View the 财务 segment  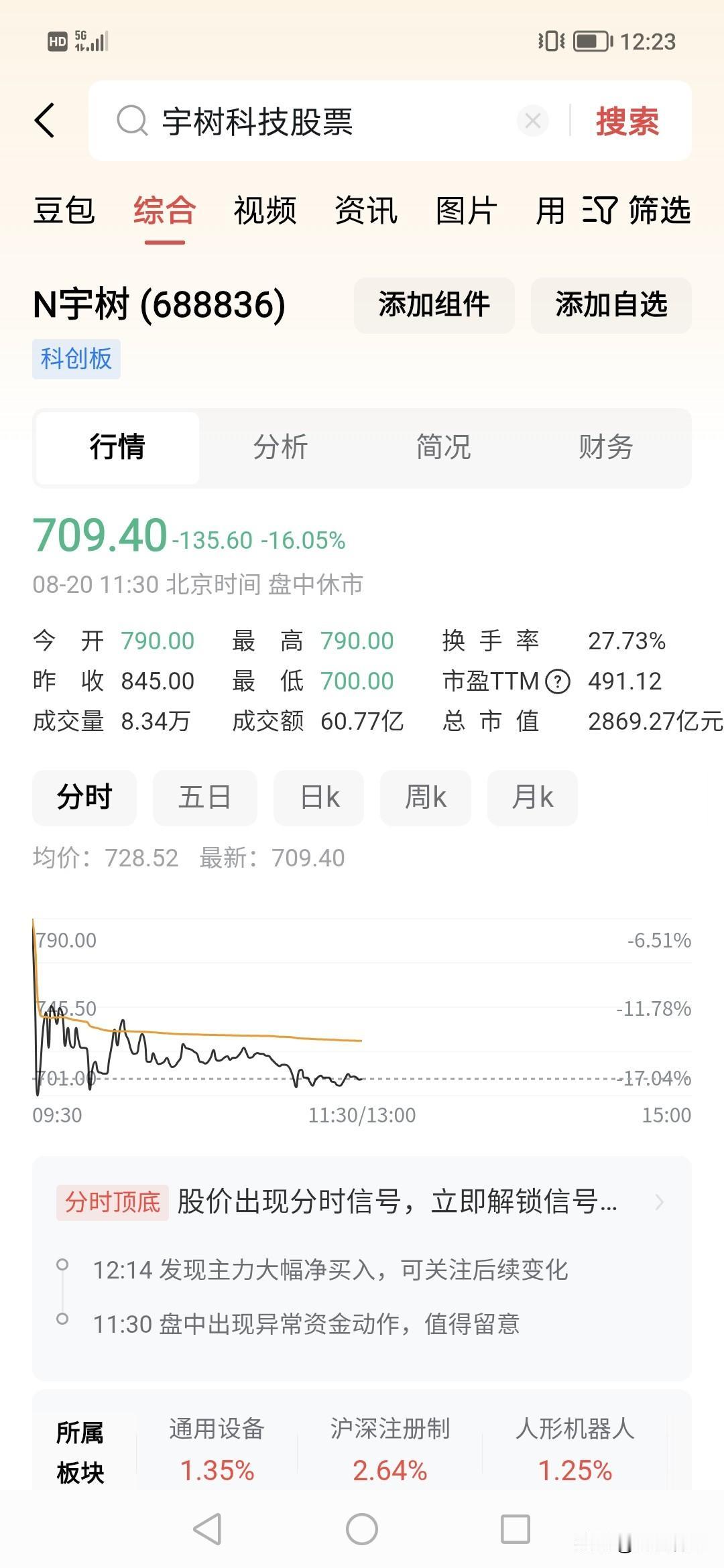pyautogui.click(x=606, y=448)
